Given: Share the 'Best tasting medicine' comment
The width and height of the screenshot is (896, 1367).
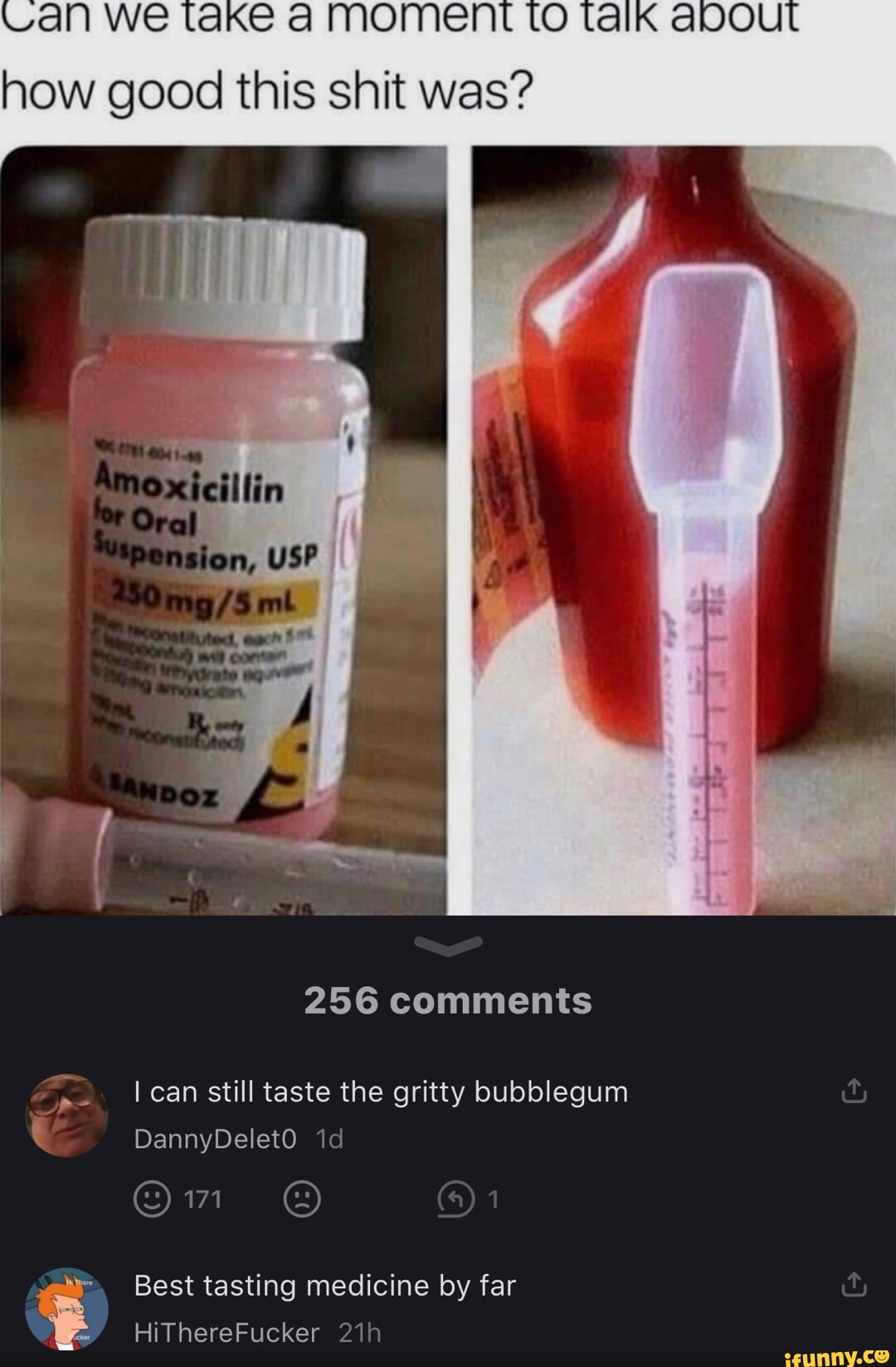Looking at the screenshot, I should 854,1285.
